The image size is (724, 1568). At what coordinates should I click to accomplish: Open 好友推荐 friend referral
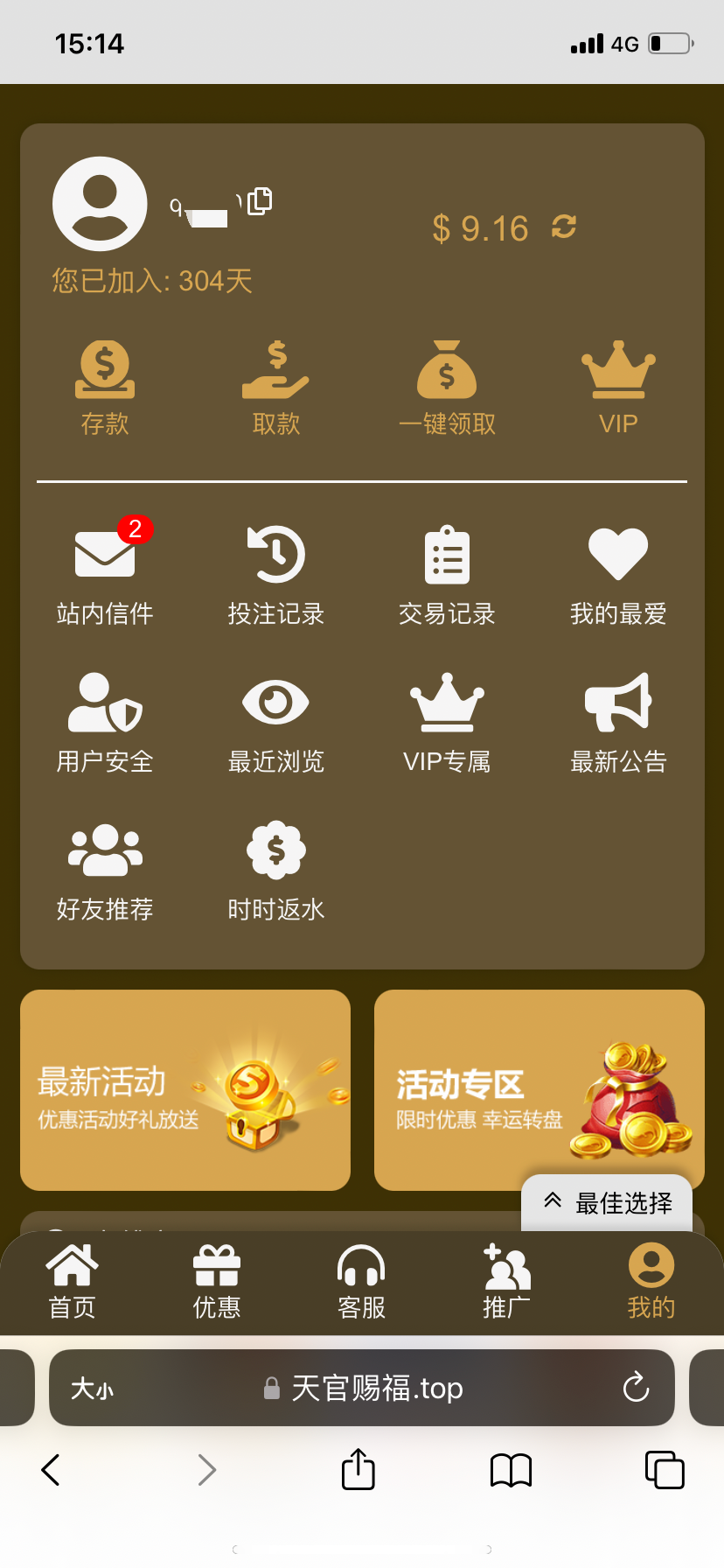point(105,871)
